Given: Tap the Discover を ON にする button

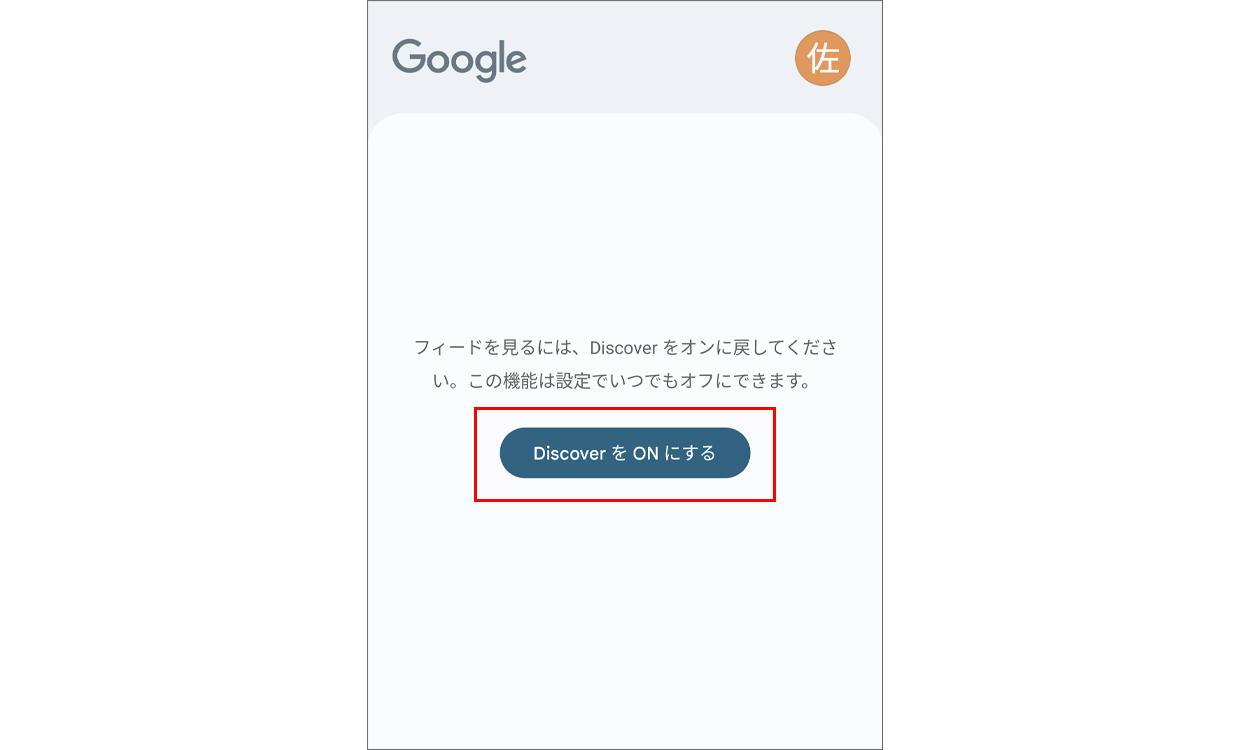Looking at the screenshot, I should [x=624, y=453].
